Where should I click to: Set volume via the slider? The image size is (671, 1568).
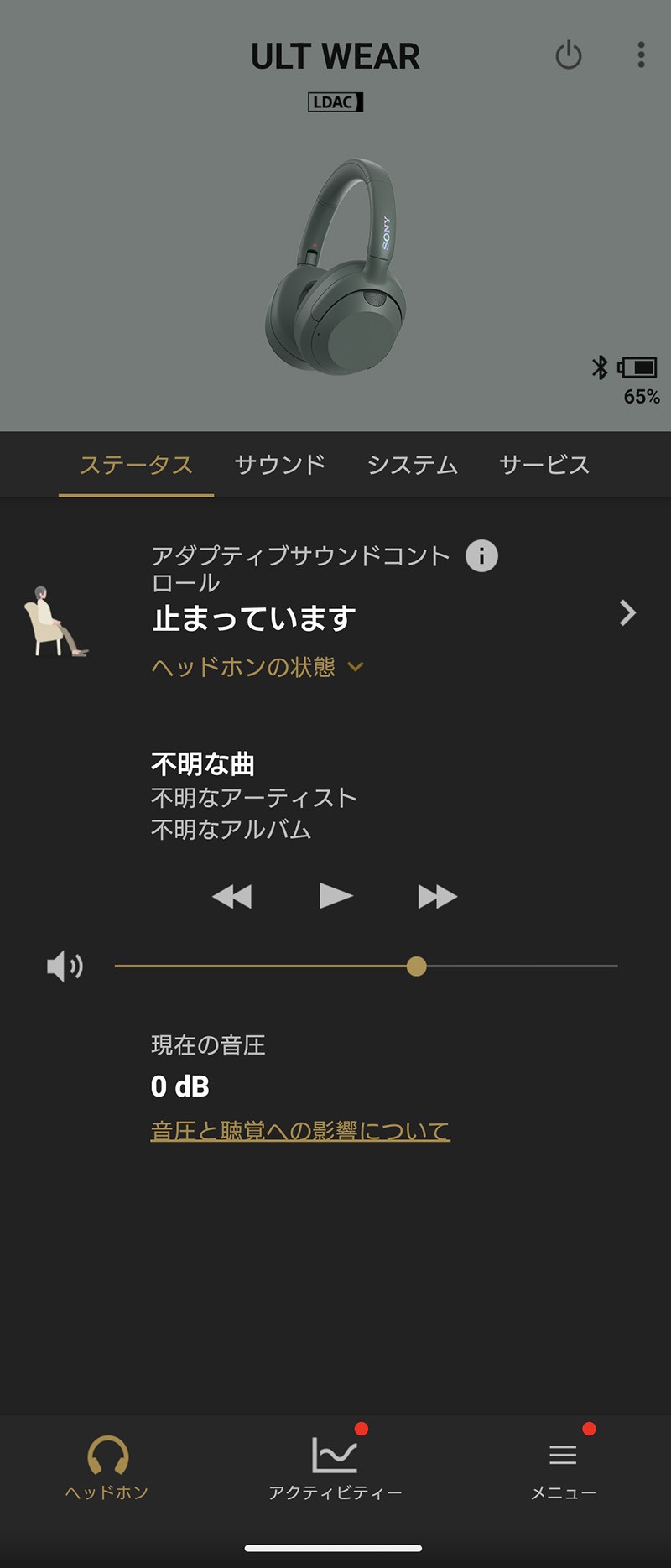[416, 966]
